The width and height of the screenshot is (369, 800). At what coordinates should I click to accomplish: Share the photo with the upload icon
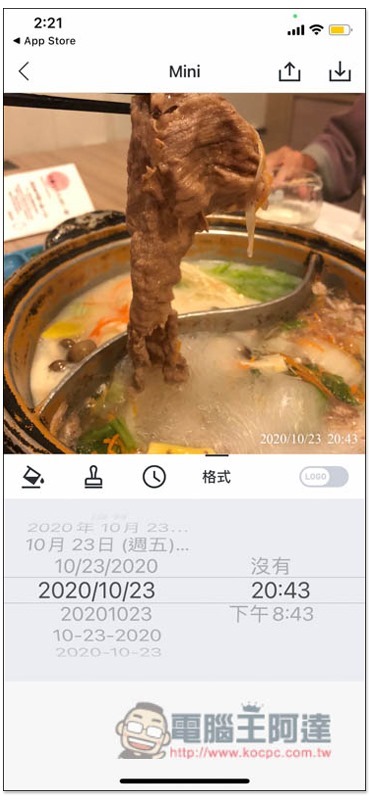pyautogui.click(x=289, y=71)
